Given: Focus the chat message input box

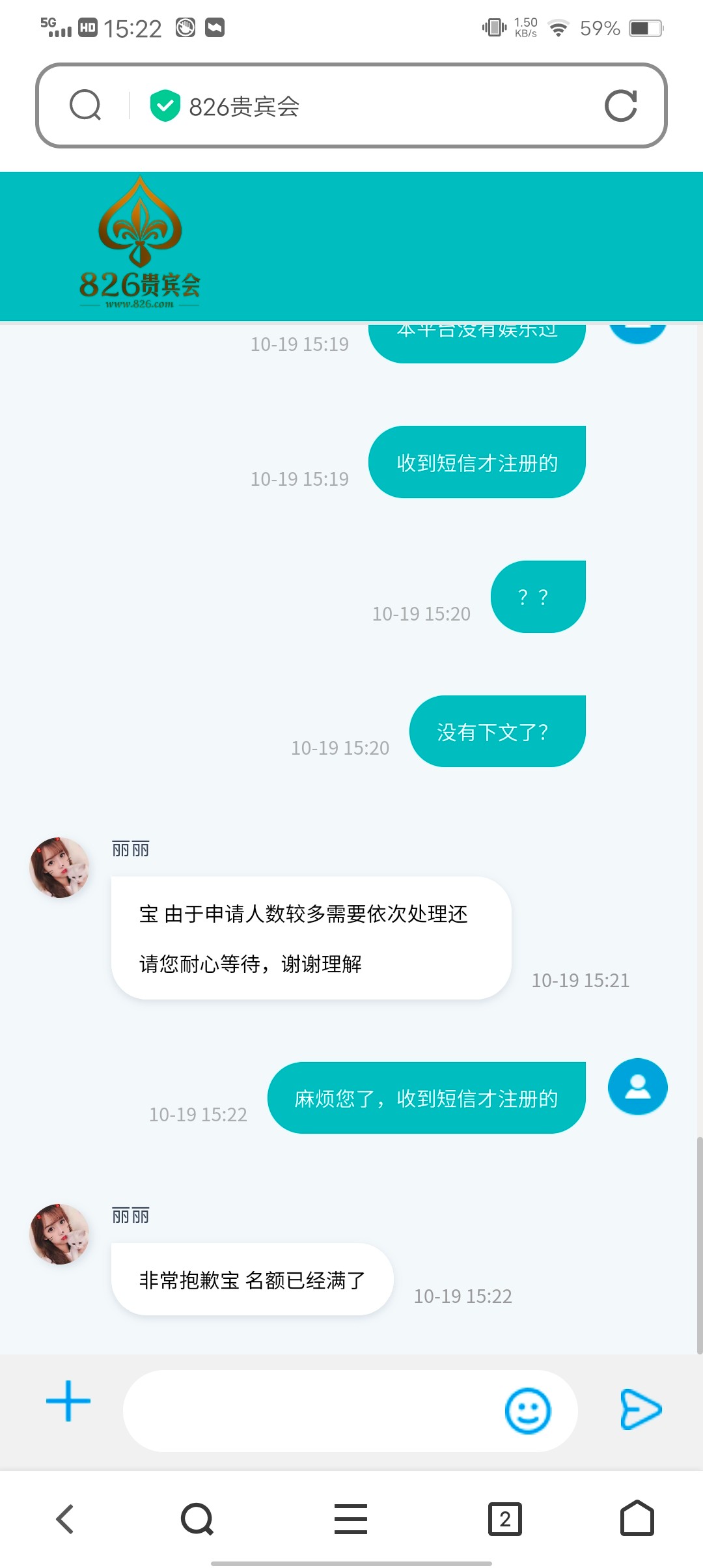Looking at the screenshot, I should point(312,1410).
